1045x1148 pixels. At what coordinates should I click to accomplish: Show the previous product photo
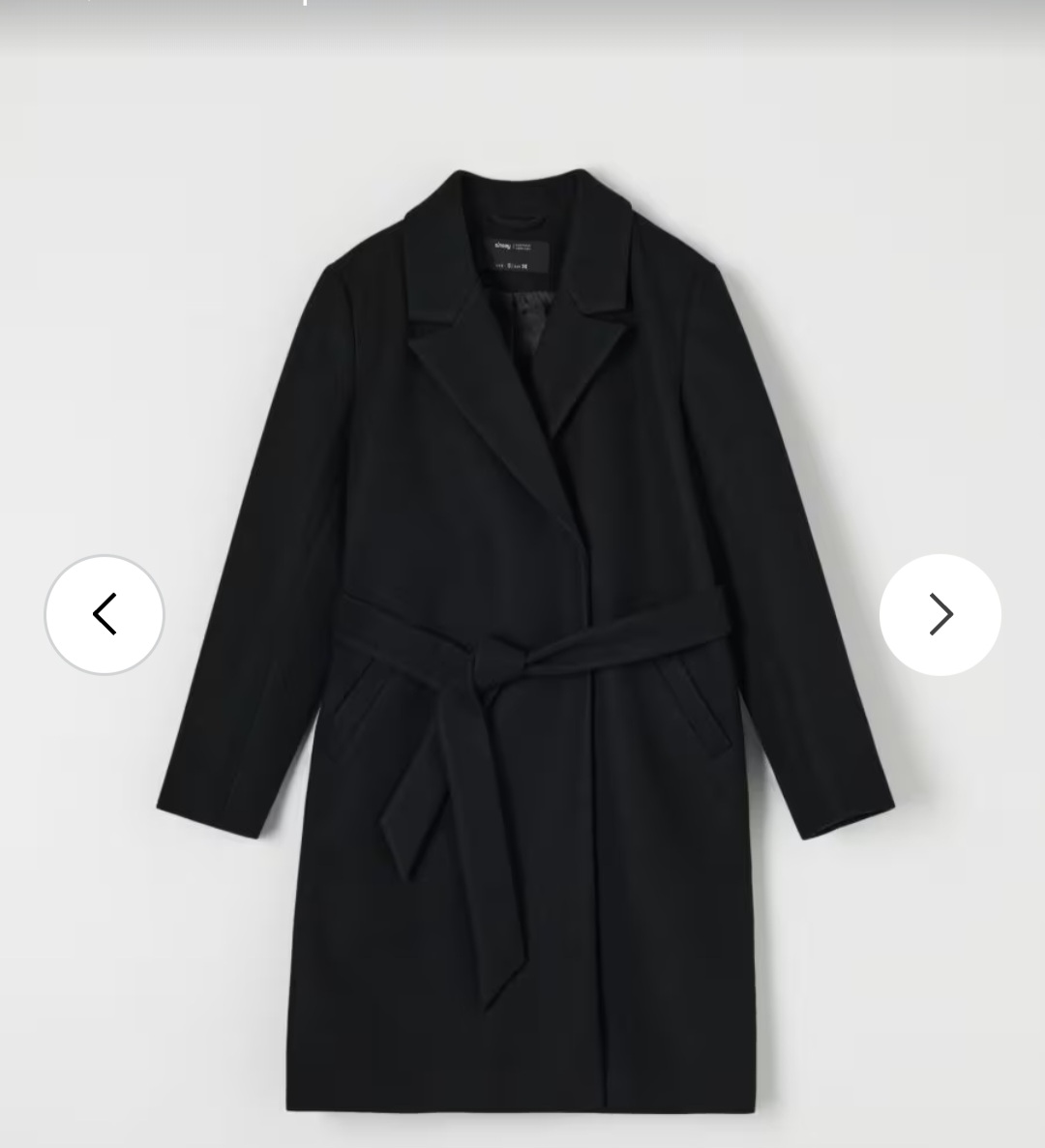tap(104, 614)
